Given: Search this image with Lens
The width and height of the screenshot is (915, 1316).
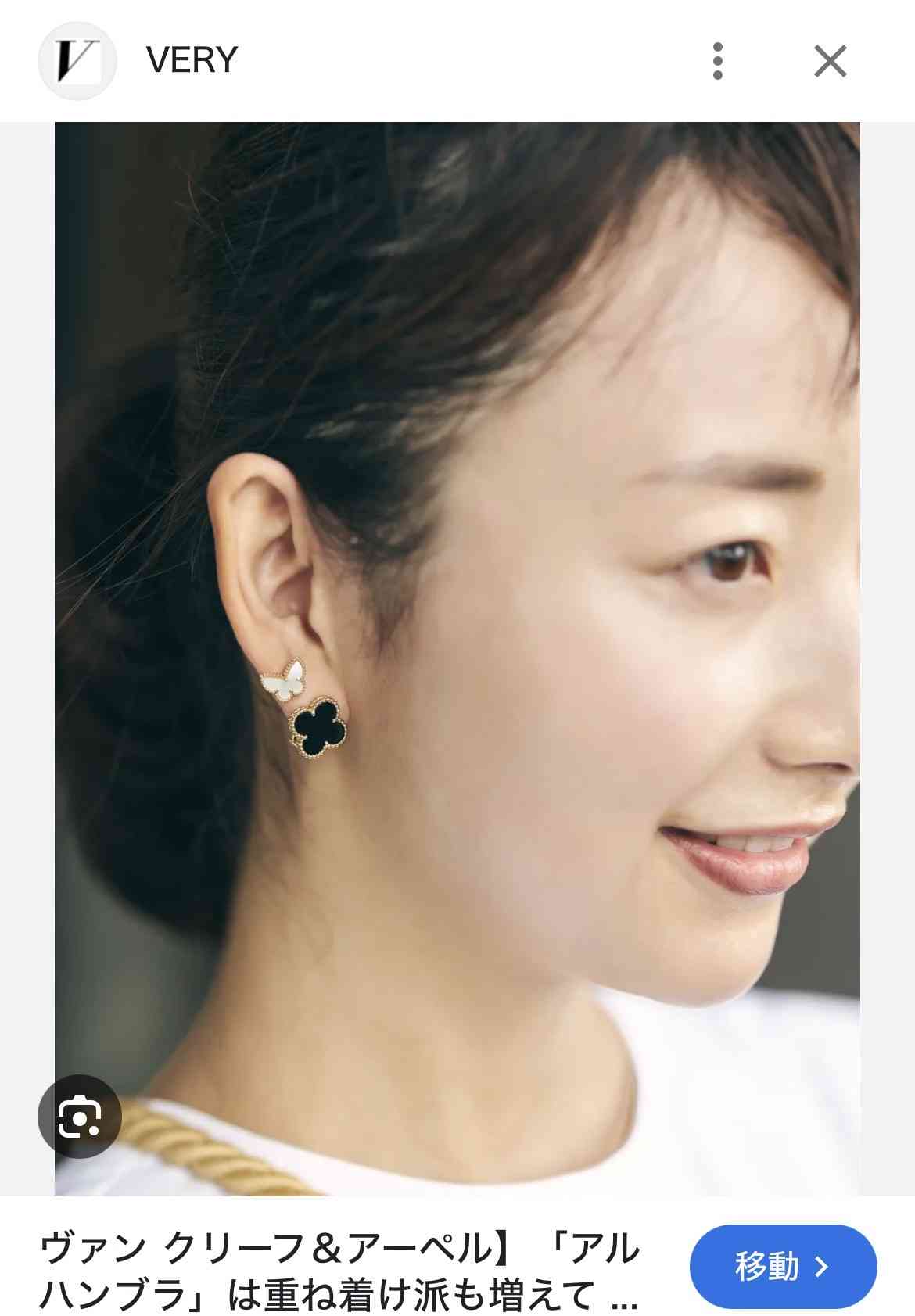Looking at the screenshot, I should tap(79, 1116).
